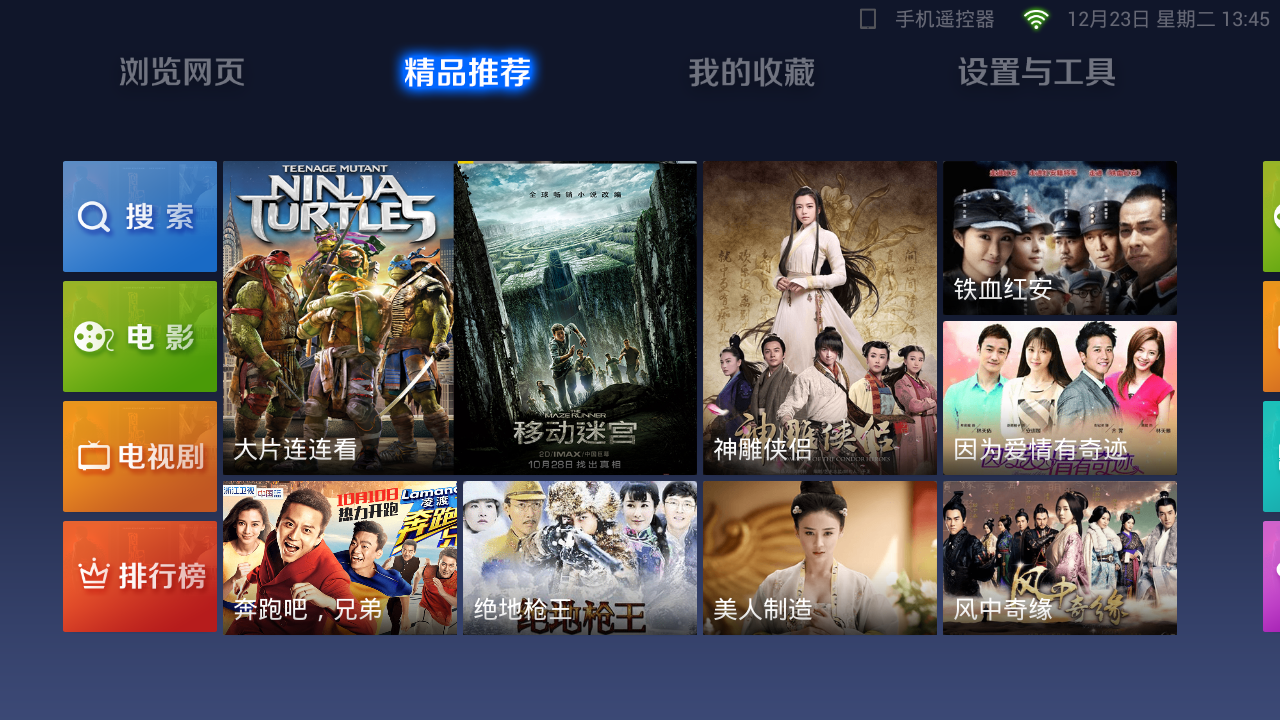Open the 奔跑吧，兄弟 tile
The image size is (1280, 720).
click(x=340, y=558)
